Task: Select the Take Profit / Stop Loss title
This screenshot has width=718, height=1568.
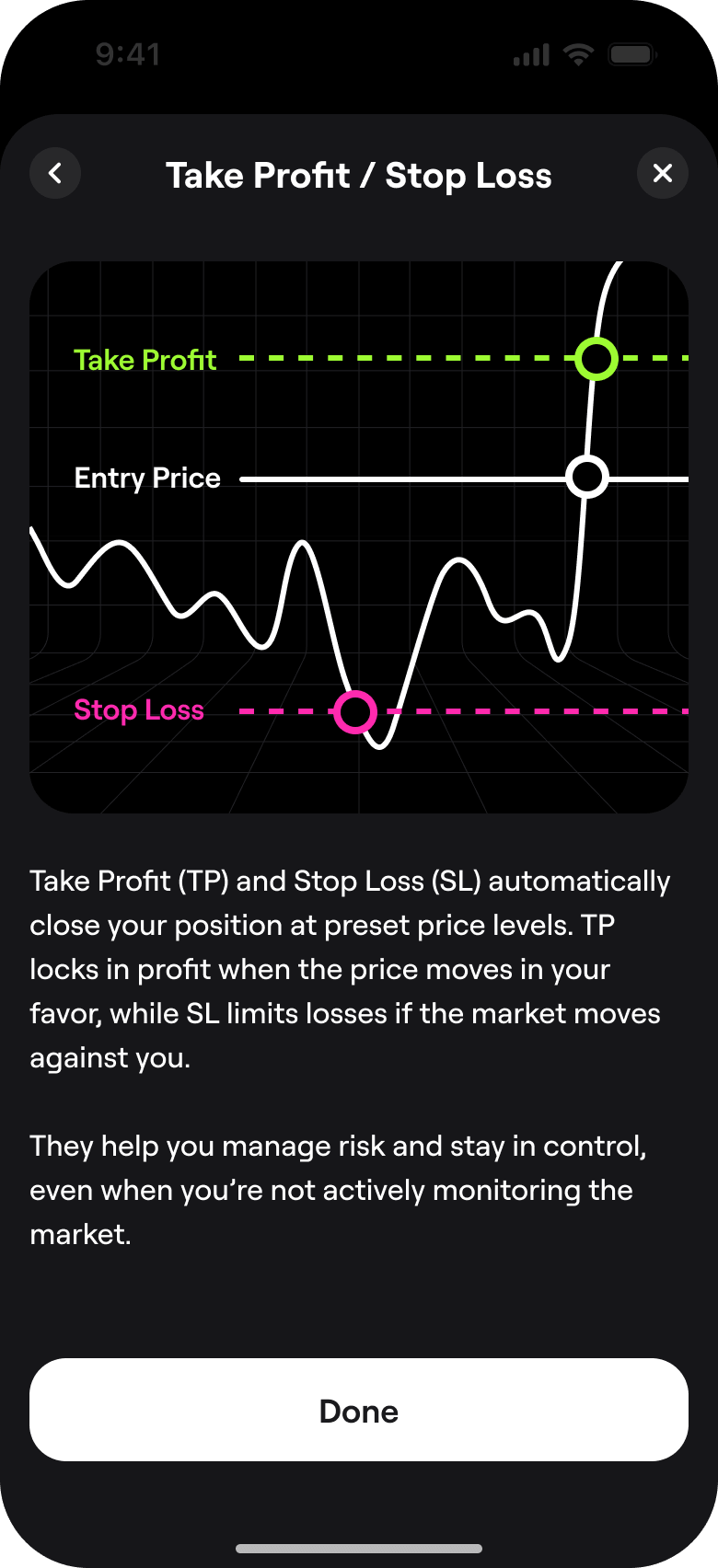Action: pos(358,175)
